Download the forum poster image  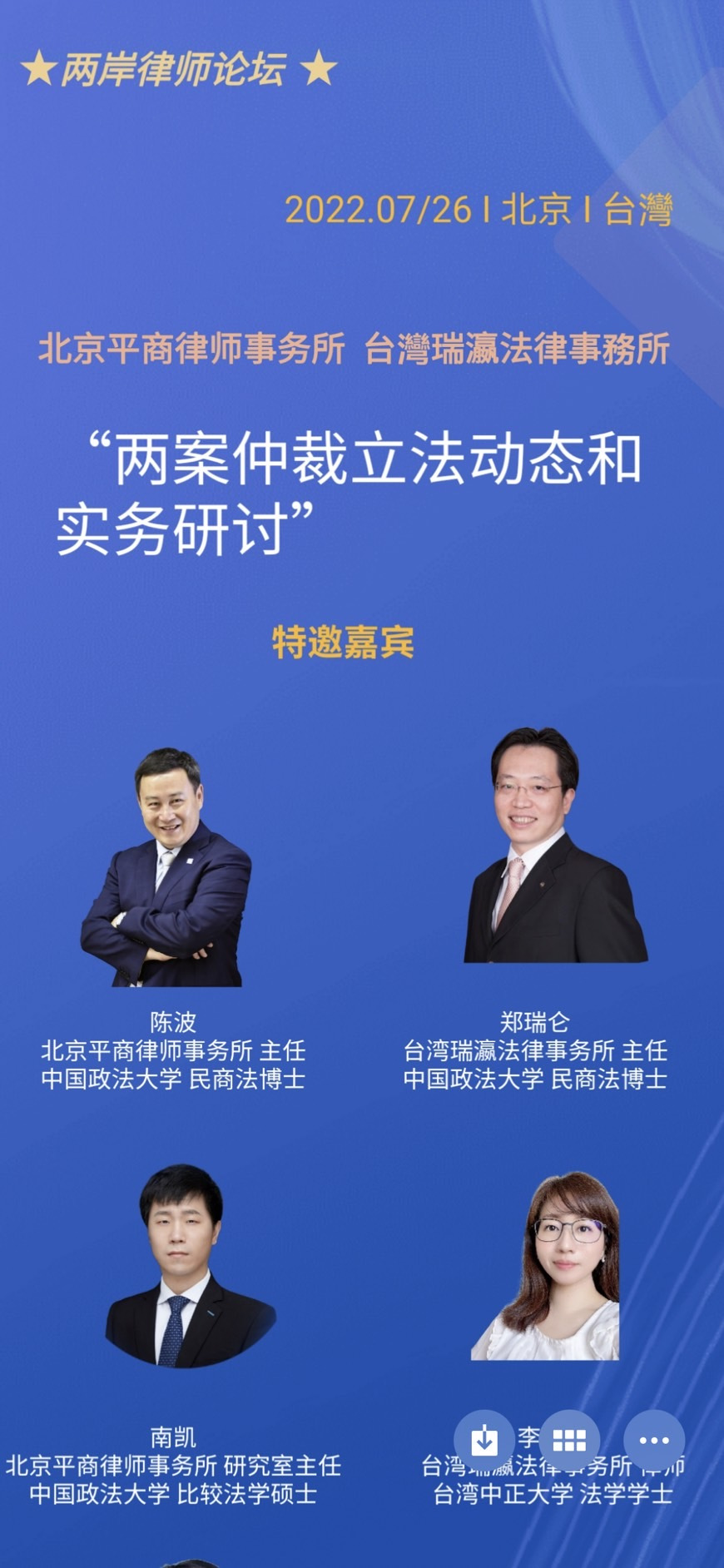pyautogui.click(x=483, y=1440)
